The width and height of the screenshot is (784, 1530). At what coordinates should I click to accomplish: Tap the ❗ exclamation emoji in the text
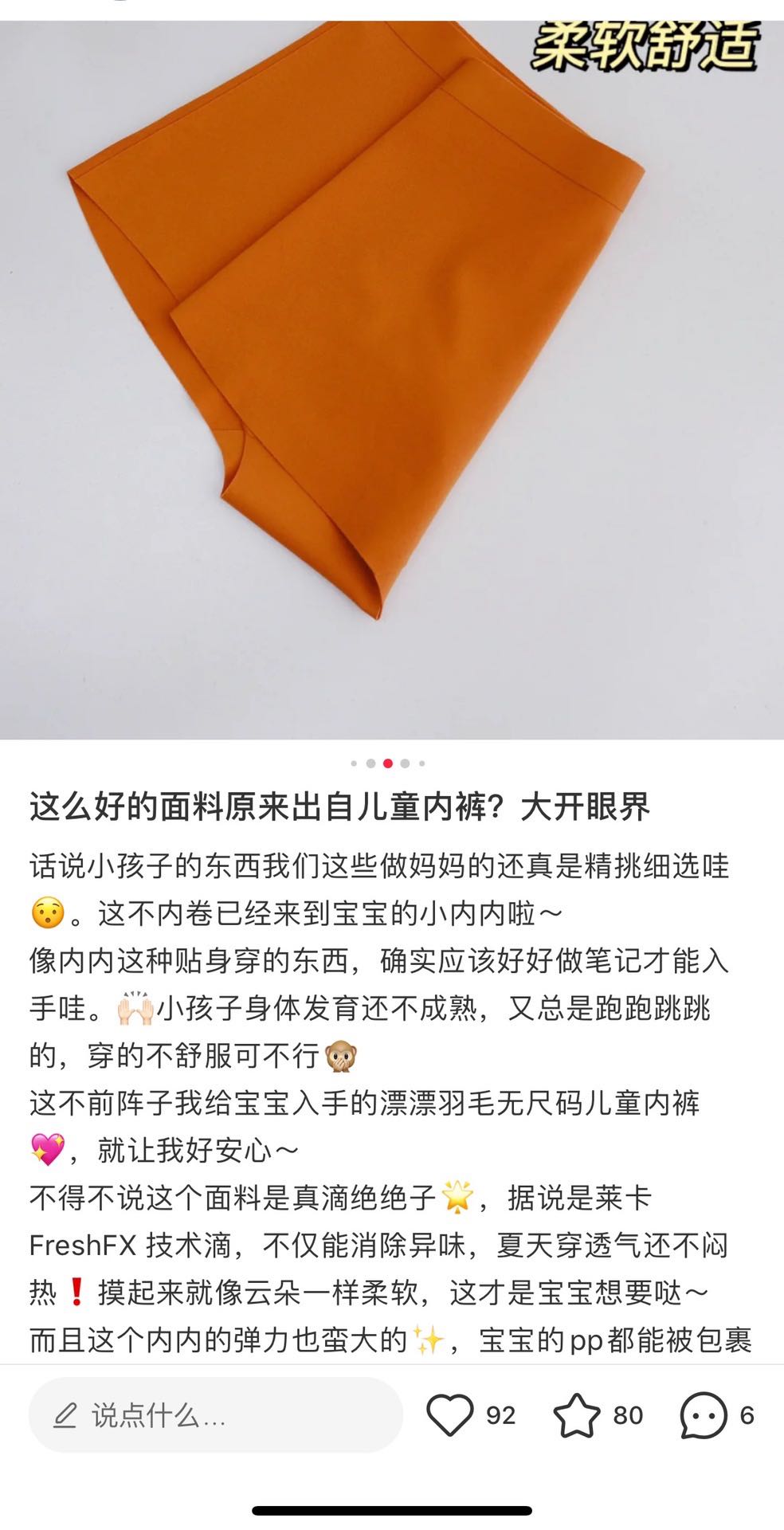[x=76, y=1291]
